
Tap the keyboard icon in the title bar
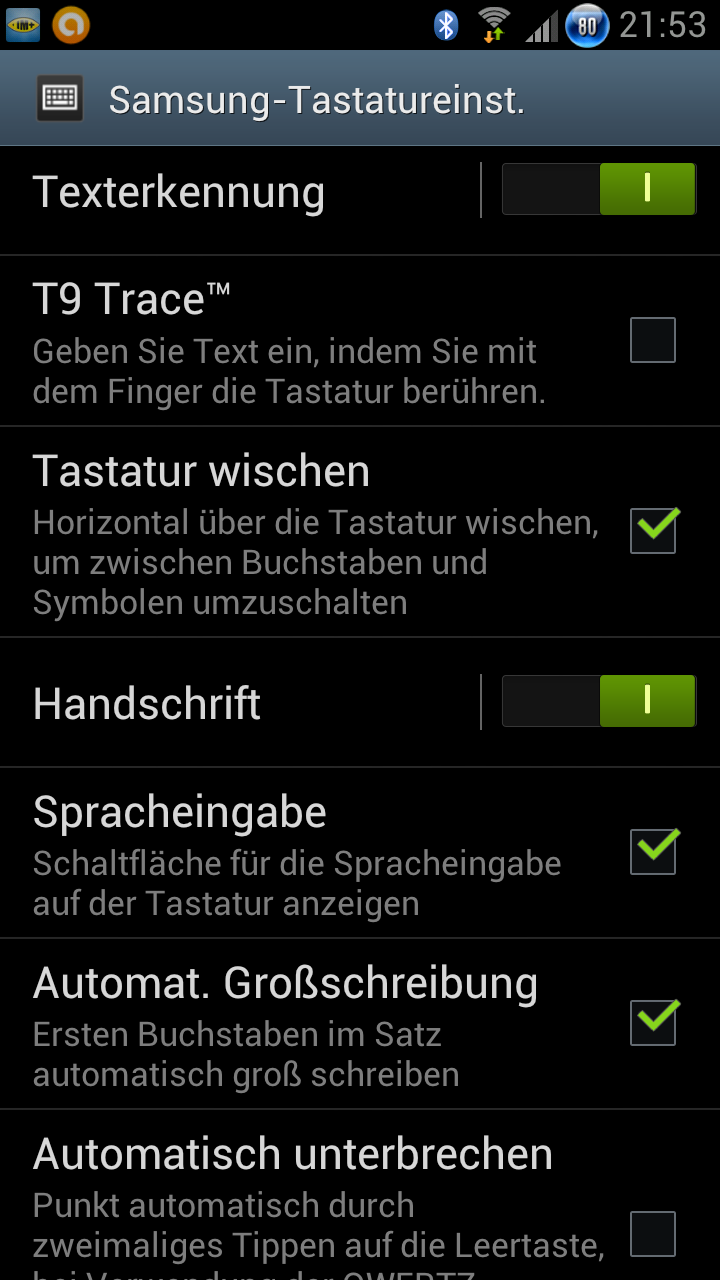[x=60, y=100]
